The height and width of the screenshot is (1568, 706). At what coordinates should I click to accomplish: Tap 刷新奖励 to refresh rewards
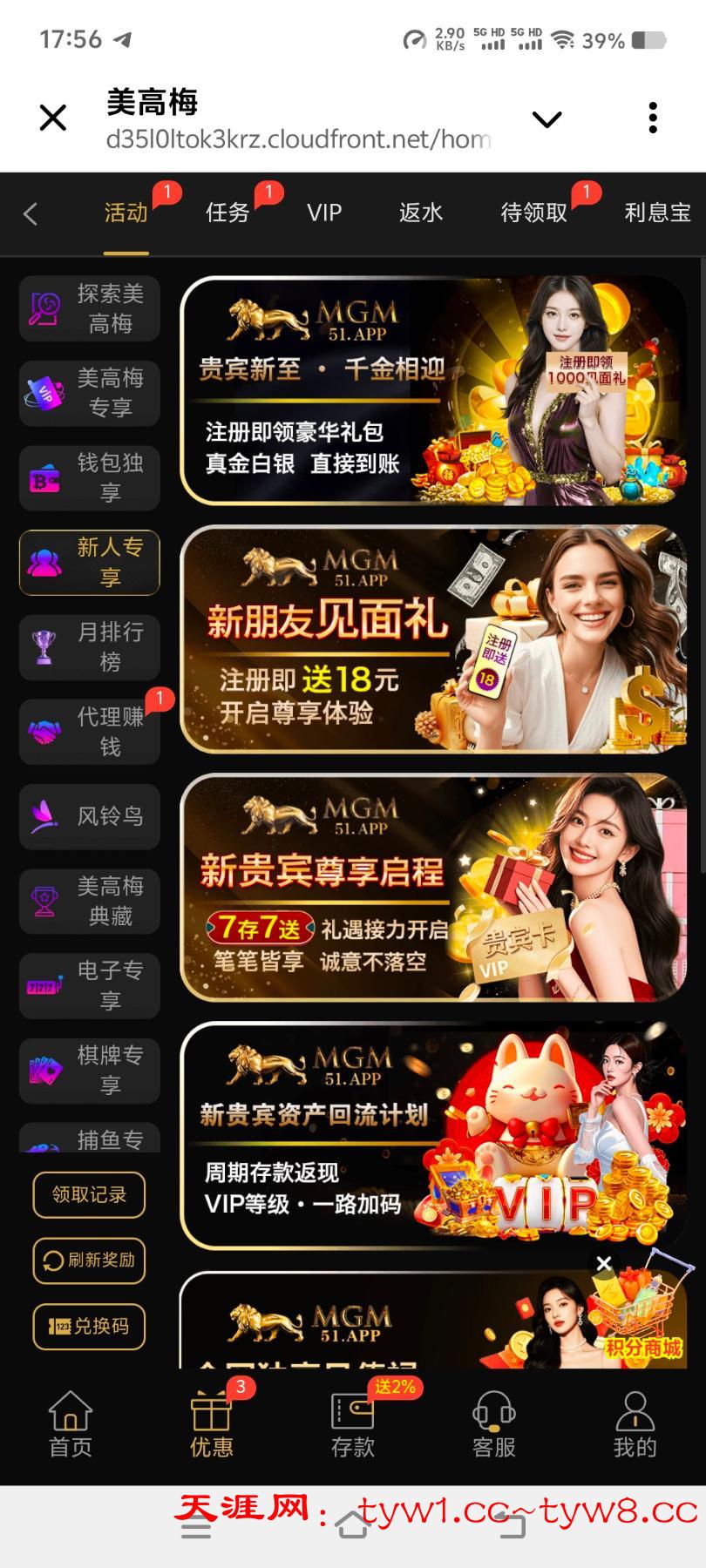89,1260
